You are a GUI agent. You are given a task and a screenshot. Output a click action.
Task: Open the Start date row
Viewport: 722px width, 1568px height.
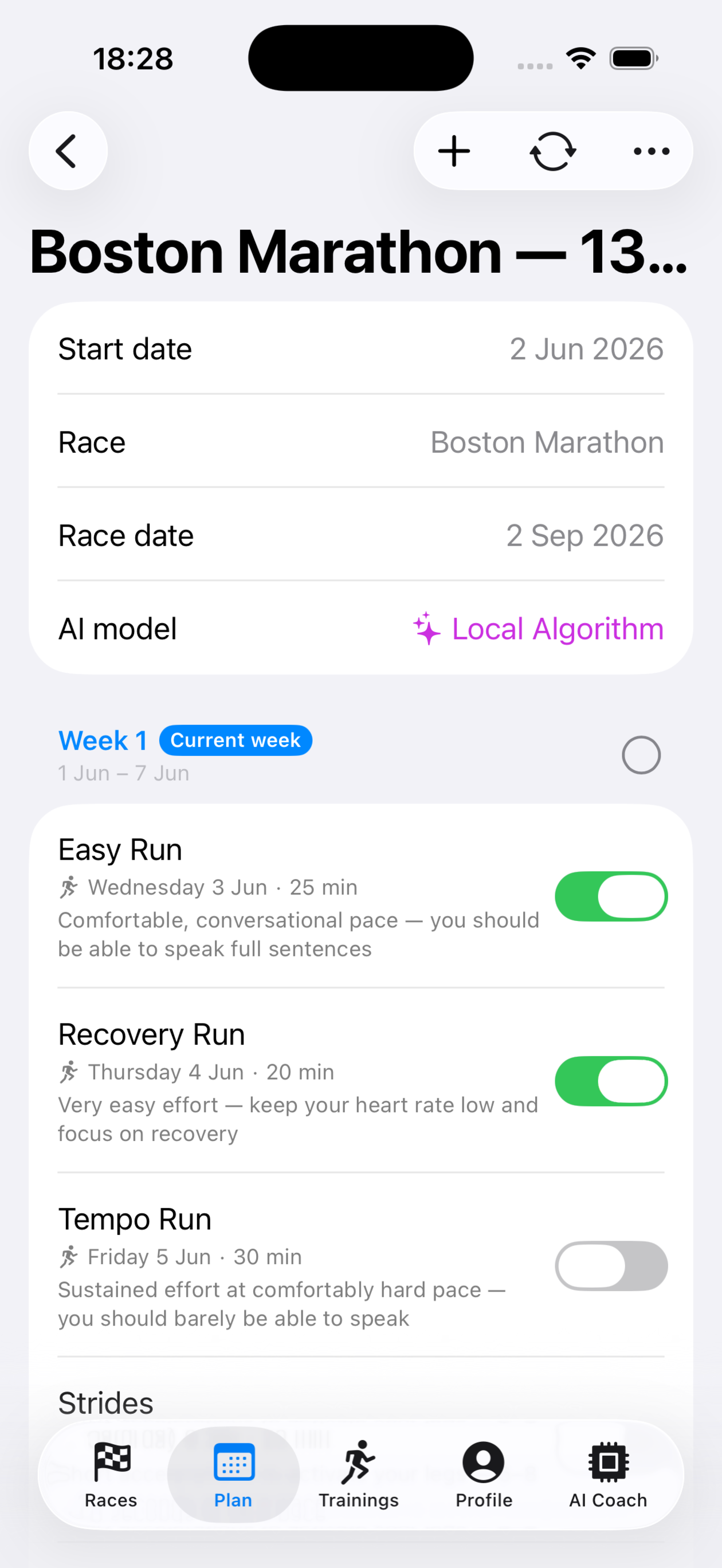[361, 349]
